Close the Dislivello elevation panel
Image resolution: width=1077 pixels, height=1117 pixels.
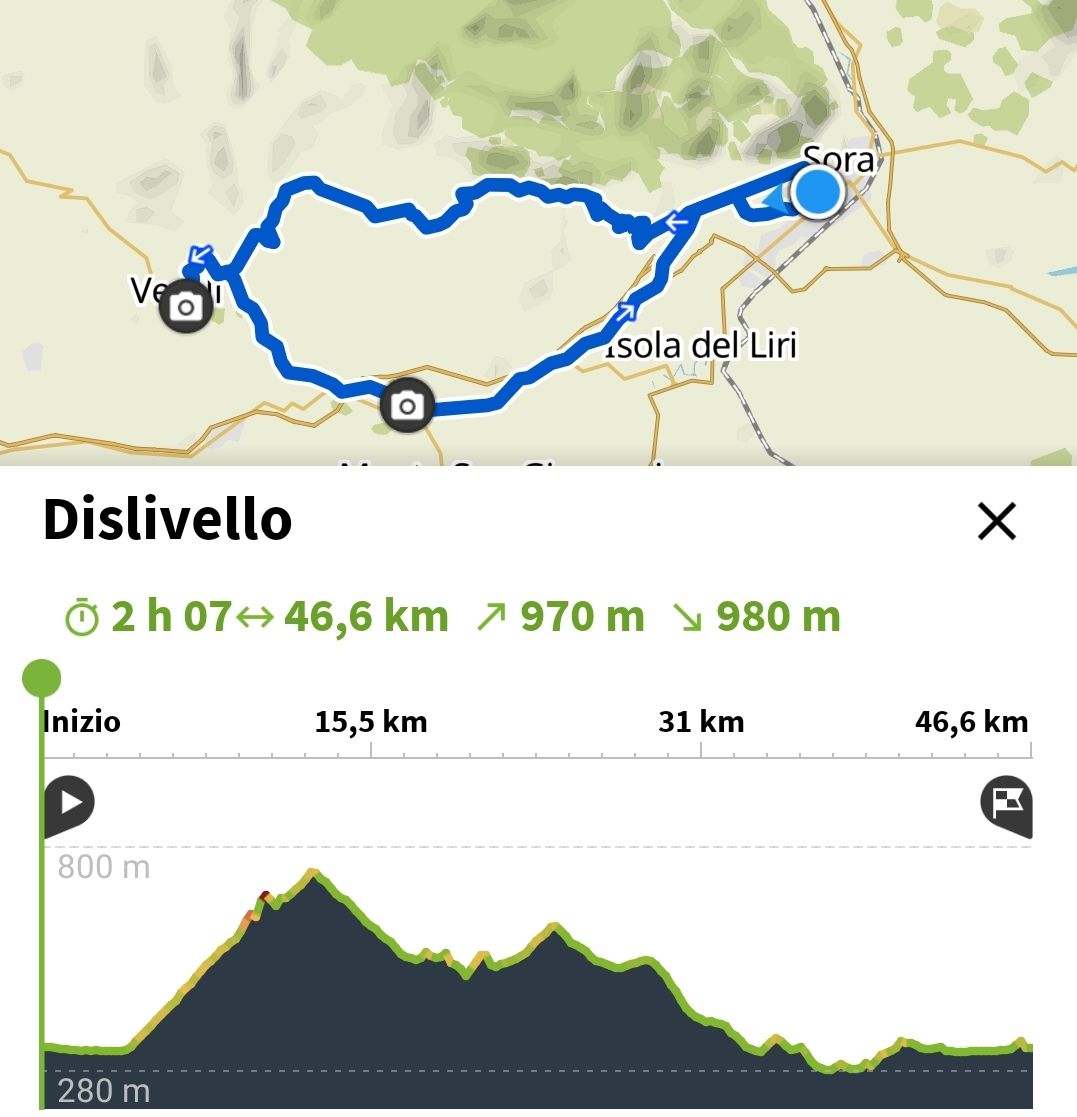(997, 521)
